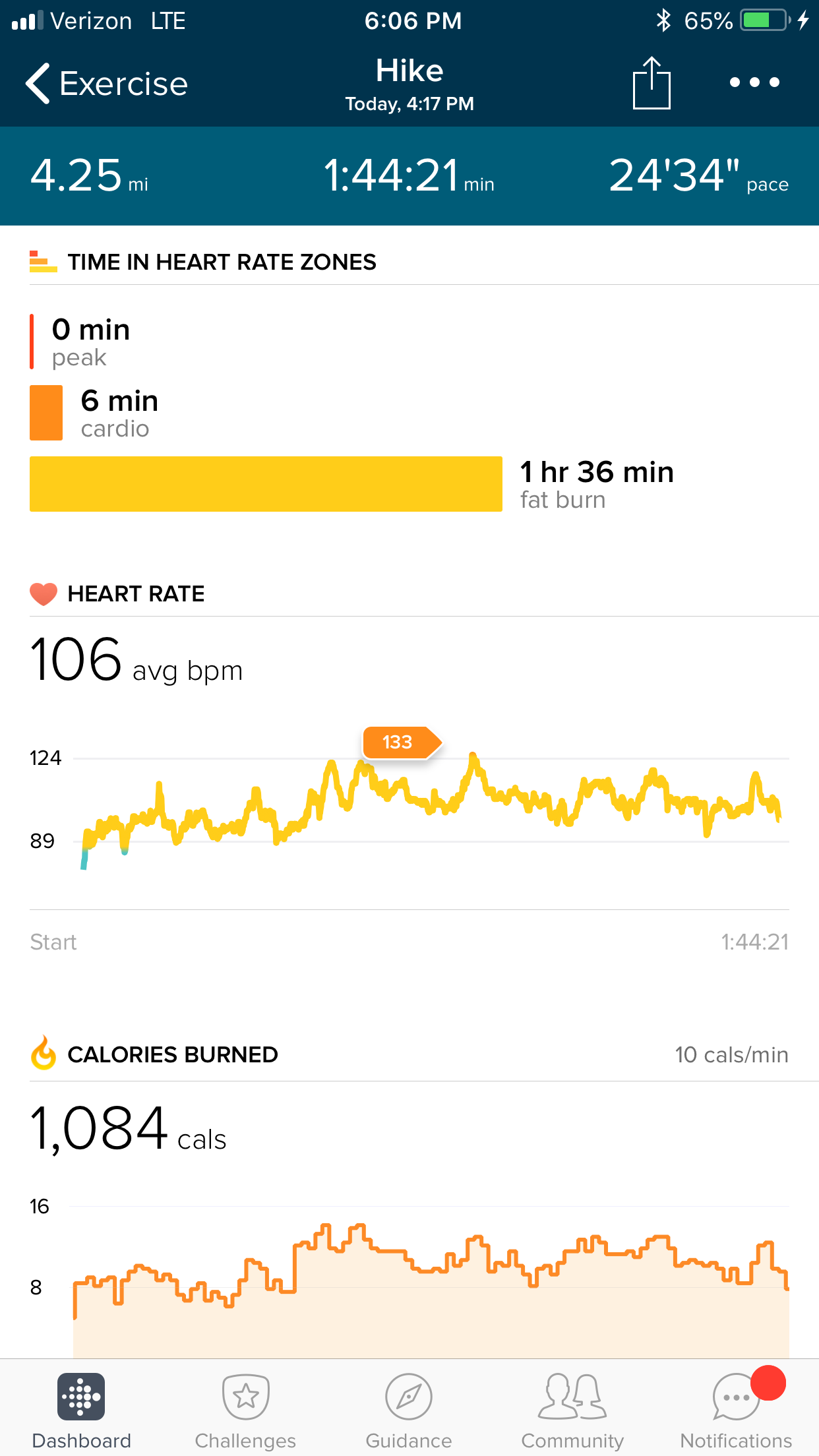Go back to the Exercise screen
Screen dimensions: 819x1456
point(106,84)
